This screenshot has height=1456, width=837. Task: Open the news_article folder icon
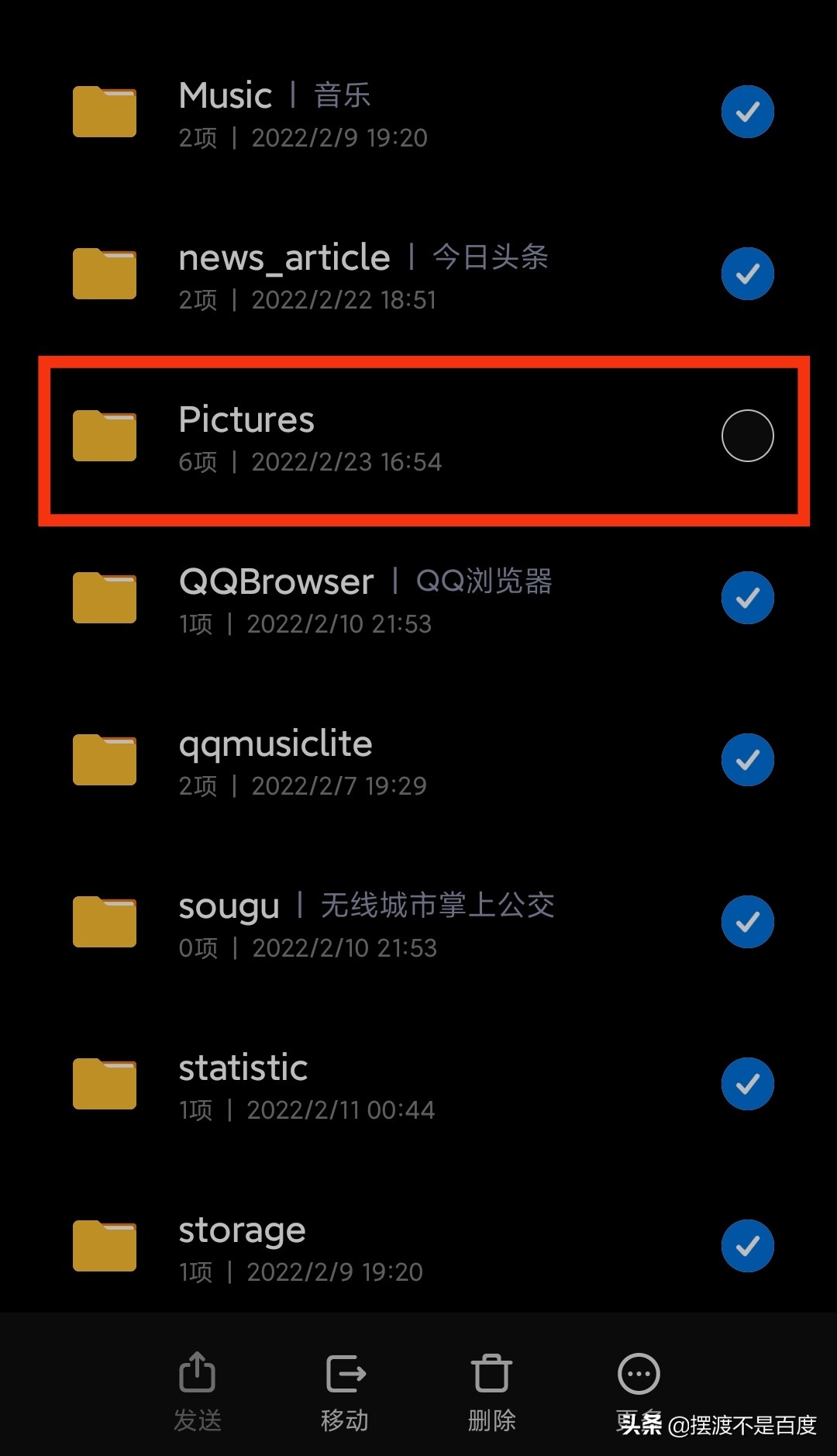[x=104, y=273]
